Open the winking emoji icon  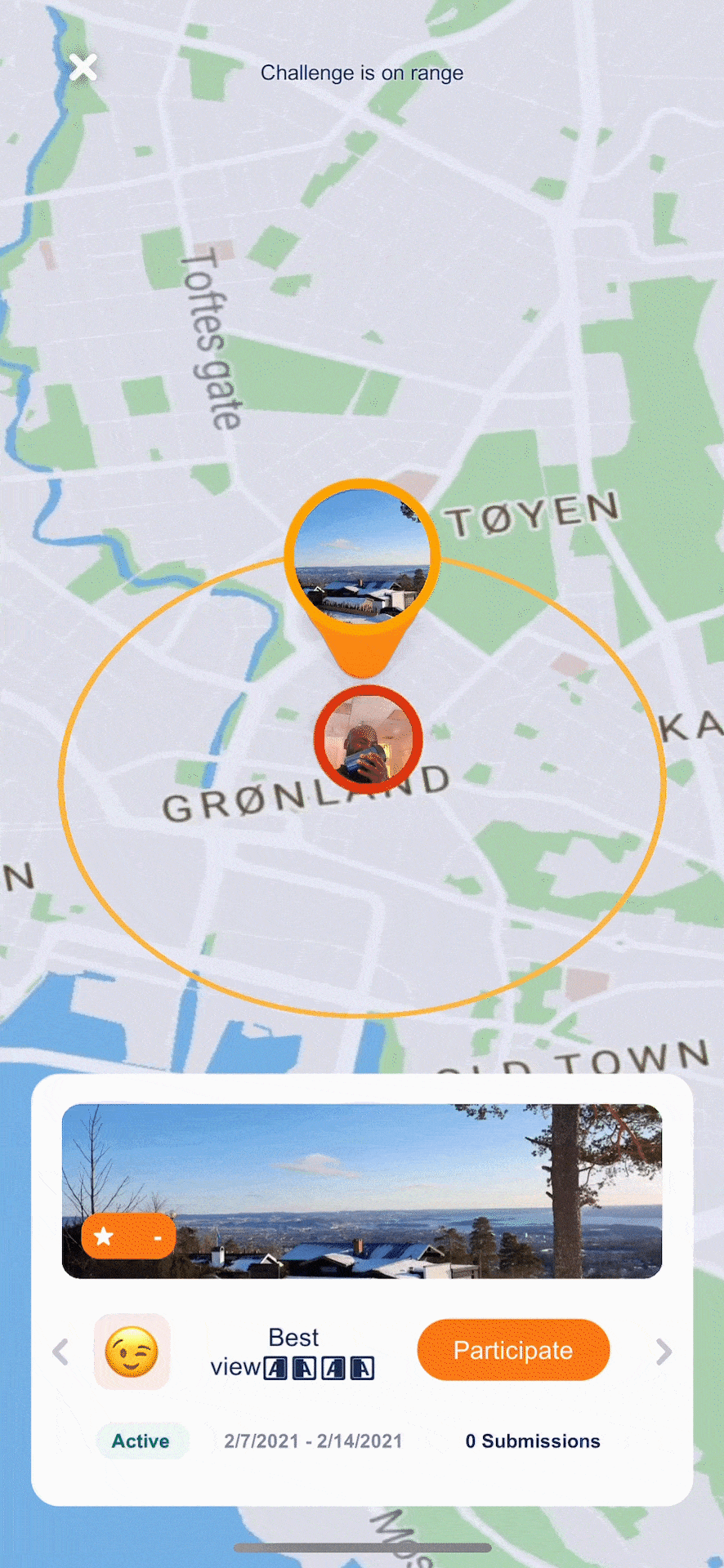point(132,1352)
